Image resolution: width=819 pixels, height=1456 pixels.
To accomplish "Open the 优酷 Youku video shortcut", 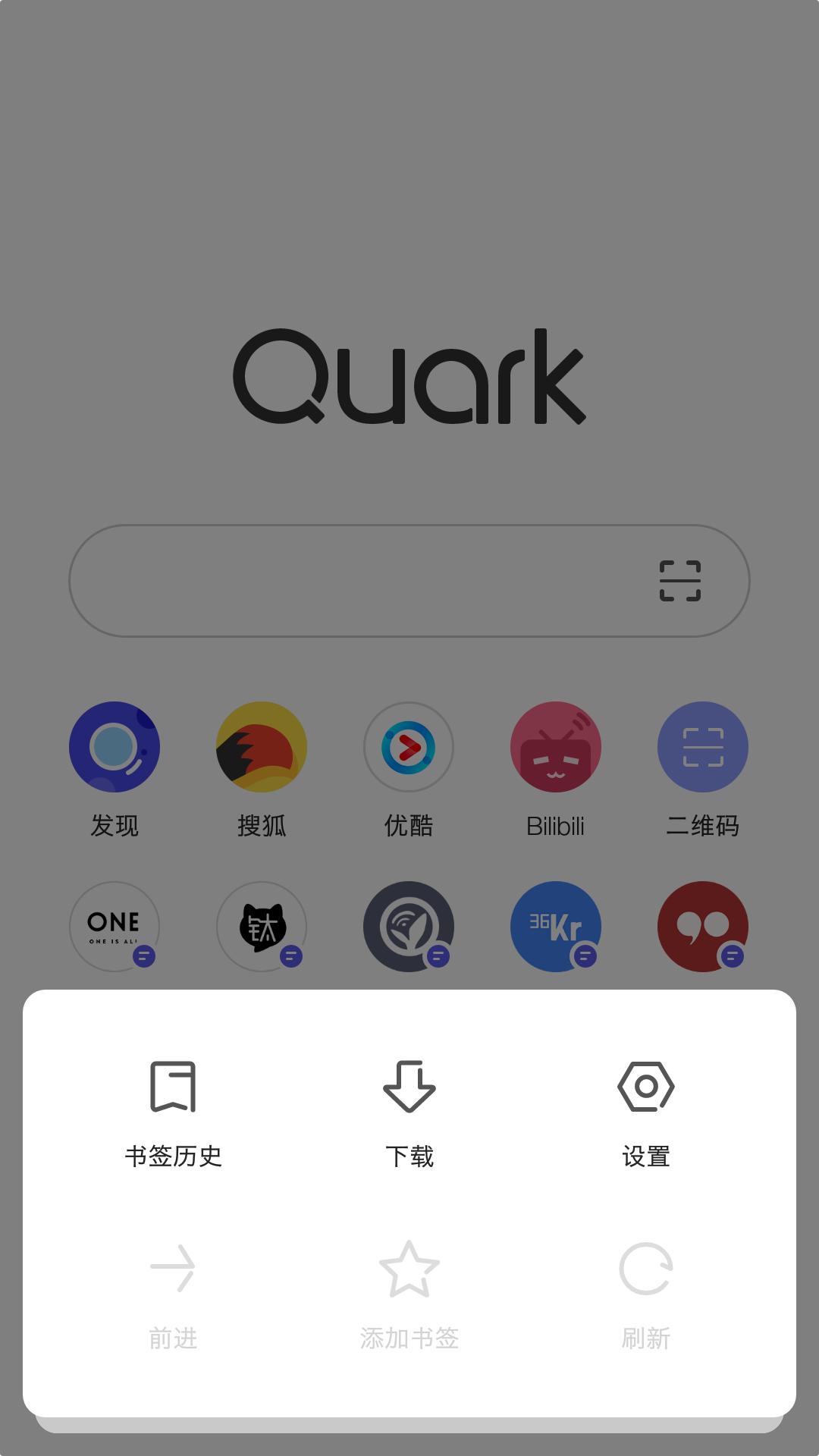I will pyautogui.click(x=409, y=747).
